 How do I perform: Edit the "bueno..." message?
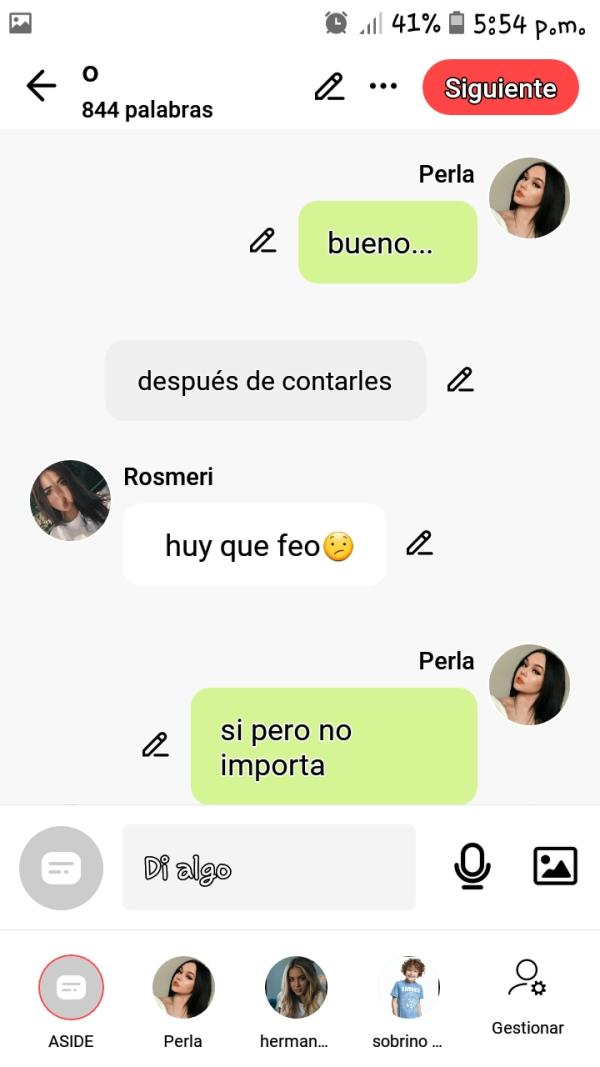pos(262,241)
